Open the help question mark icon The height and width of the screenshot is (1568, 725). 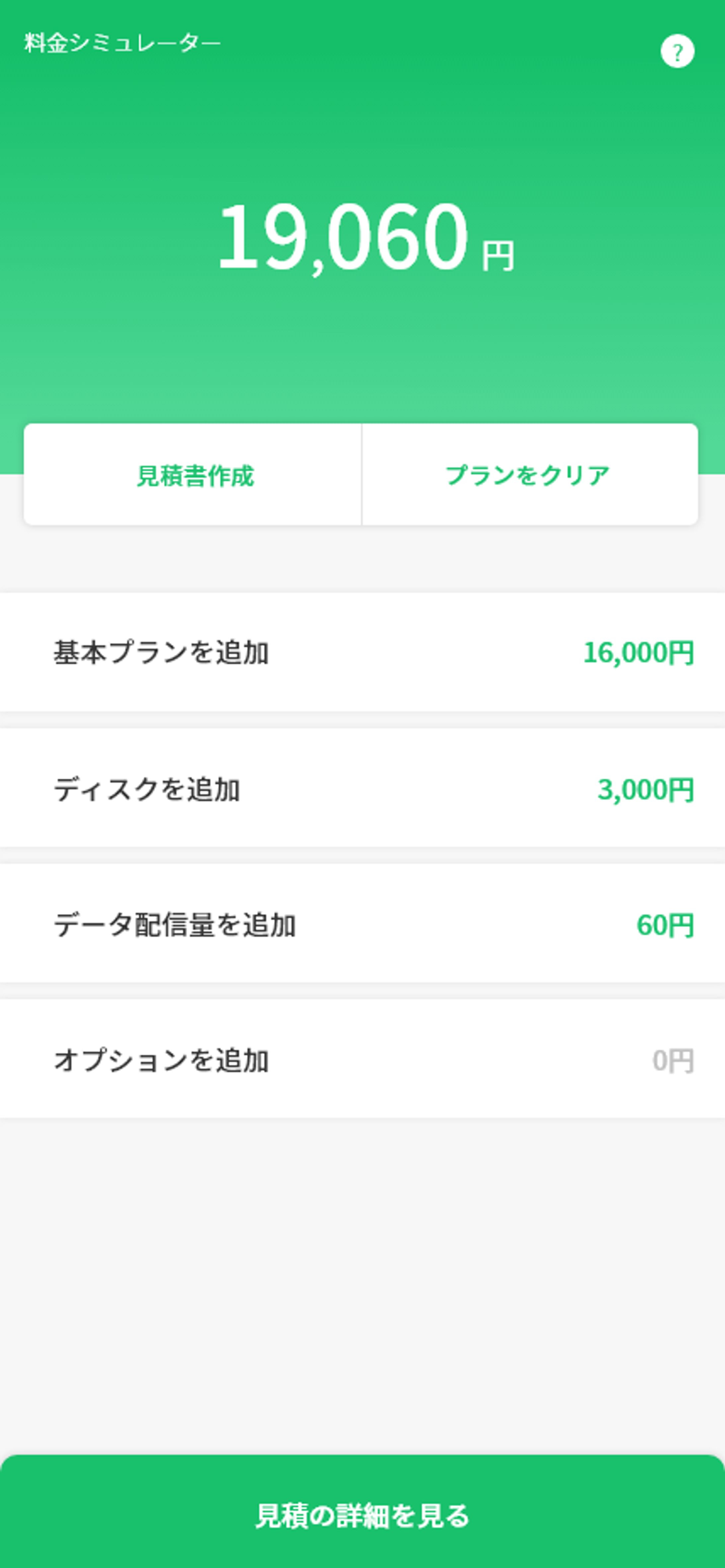tap(677, 51)
